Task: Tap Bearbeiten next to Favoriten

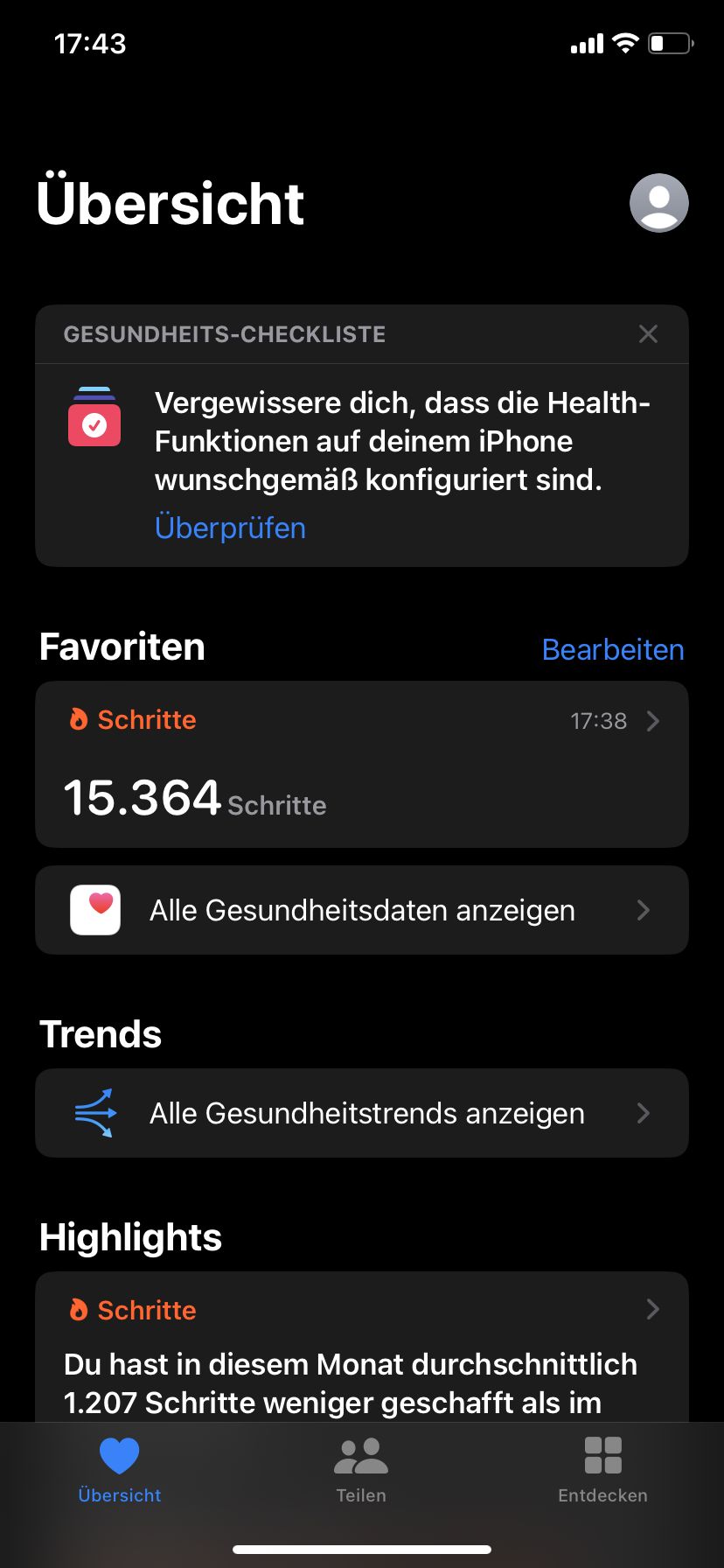Action: click(612, 649)
